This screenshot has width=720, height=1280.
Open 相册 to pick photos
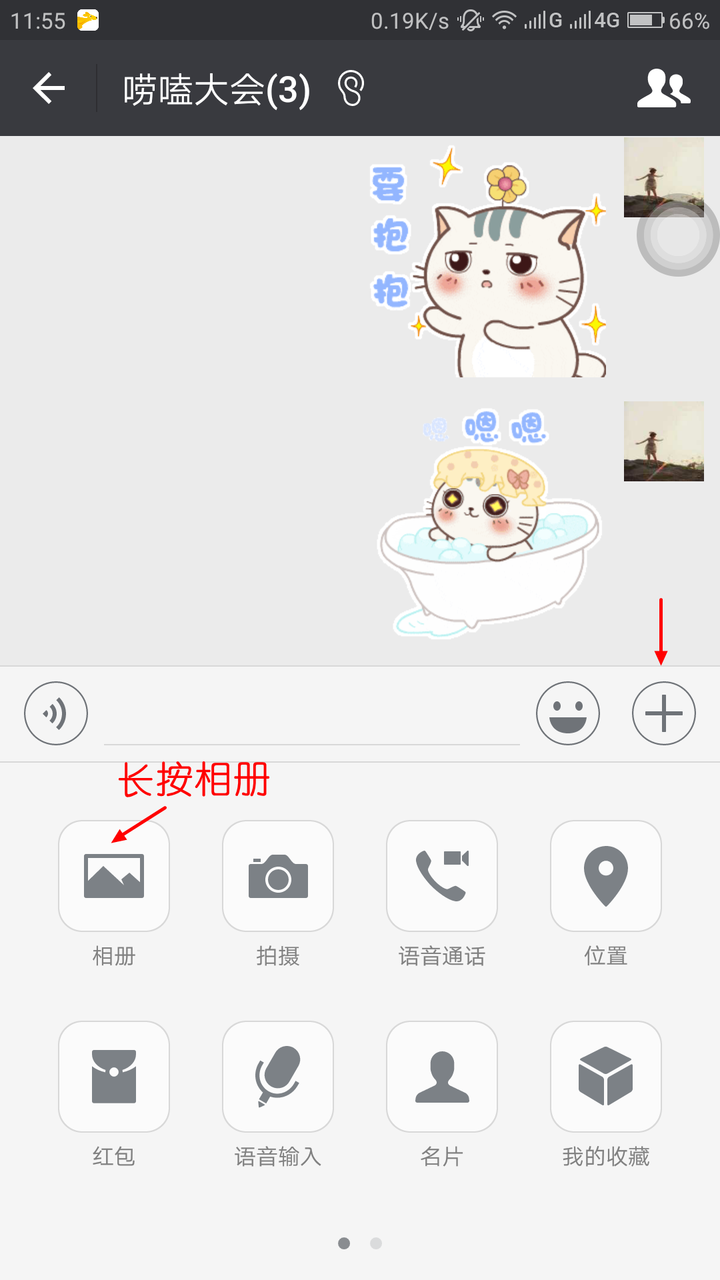coord(114,876)
